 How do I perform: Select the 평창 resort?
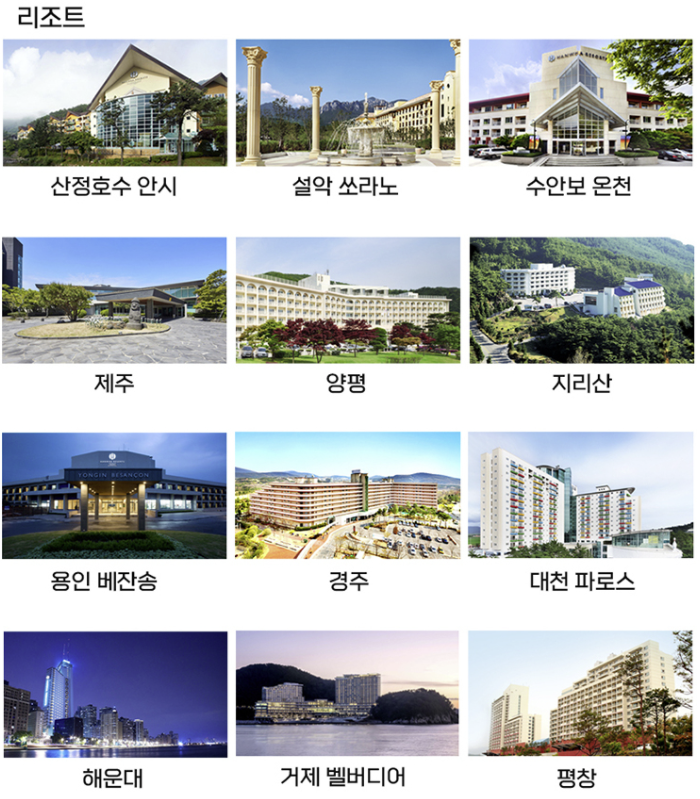point(581,693)
